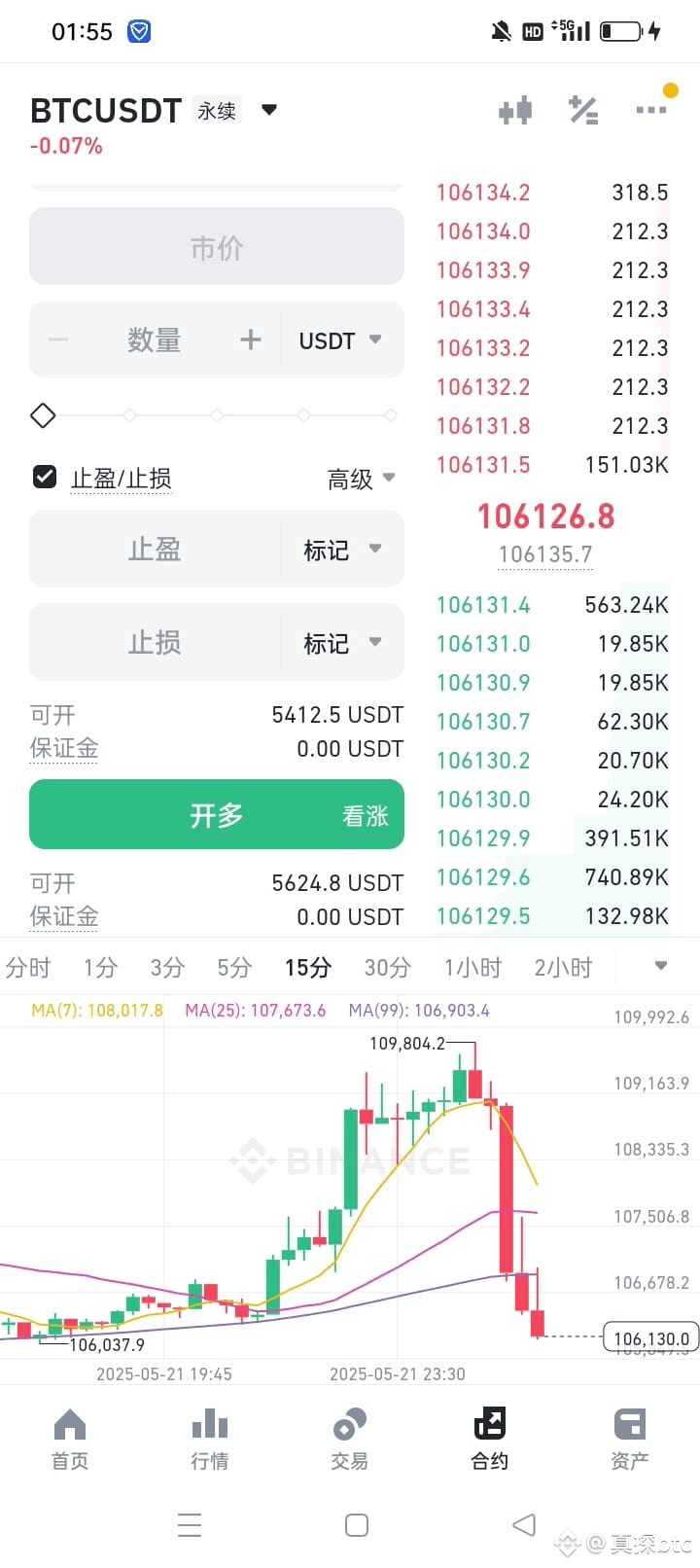This screenshot has height=1568, width=700.
Task: Open the BTCUSDT pair selector dropdown
Action: pos(269,110)
